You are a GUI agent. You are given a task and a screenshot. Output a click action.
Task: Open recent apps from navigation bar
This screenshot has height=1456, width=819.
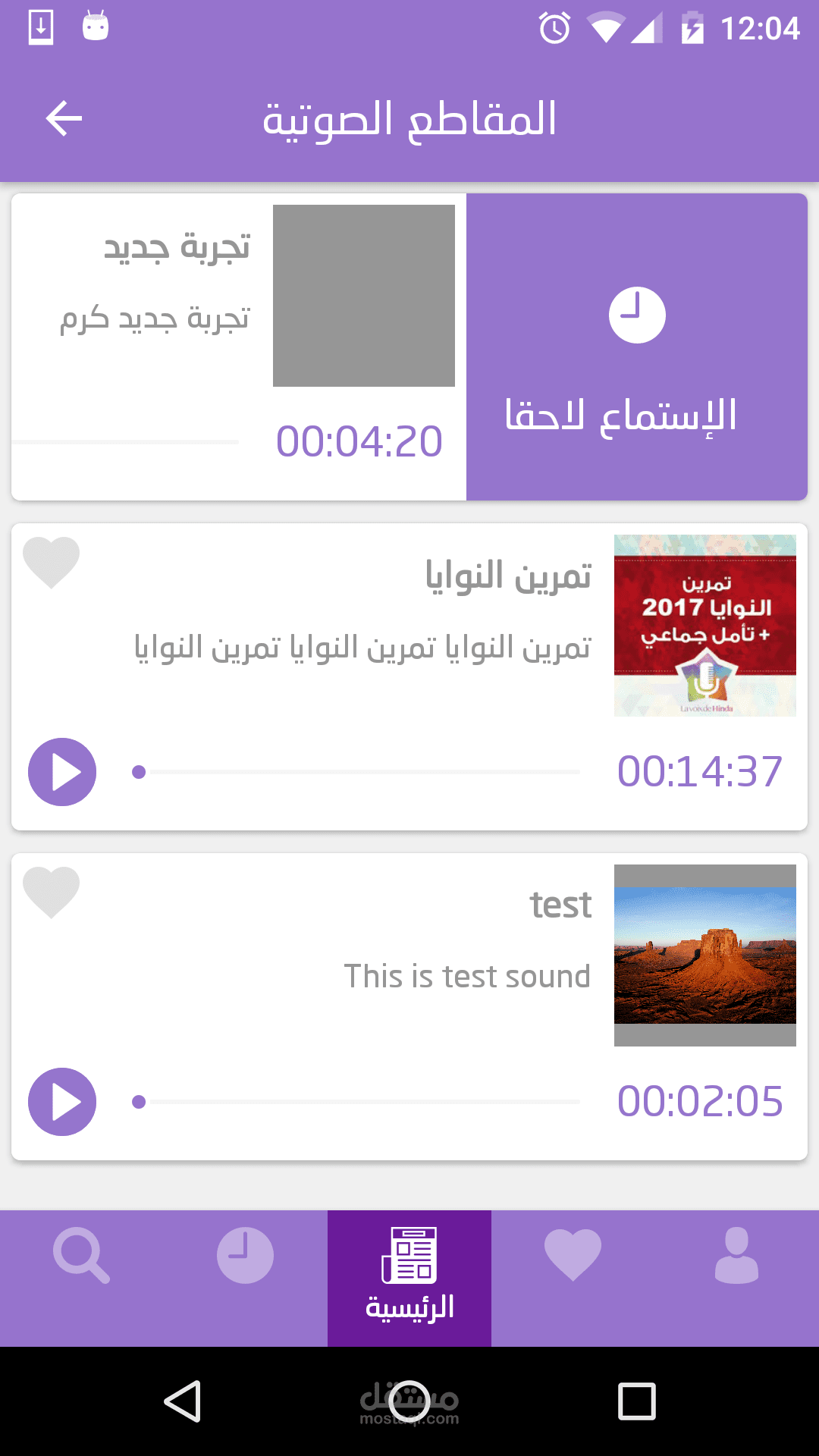coord(636,1401)
